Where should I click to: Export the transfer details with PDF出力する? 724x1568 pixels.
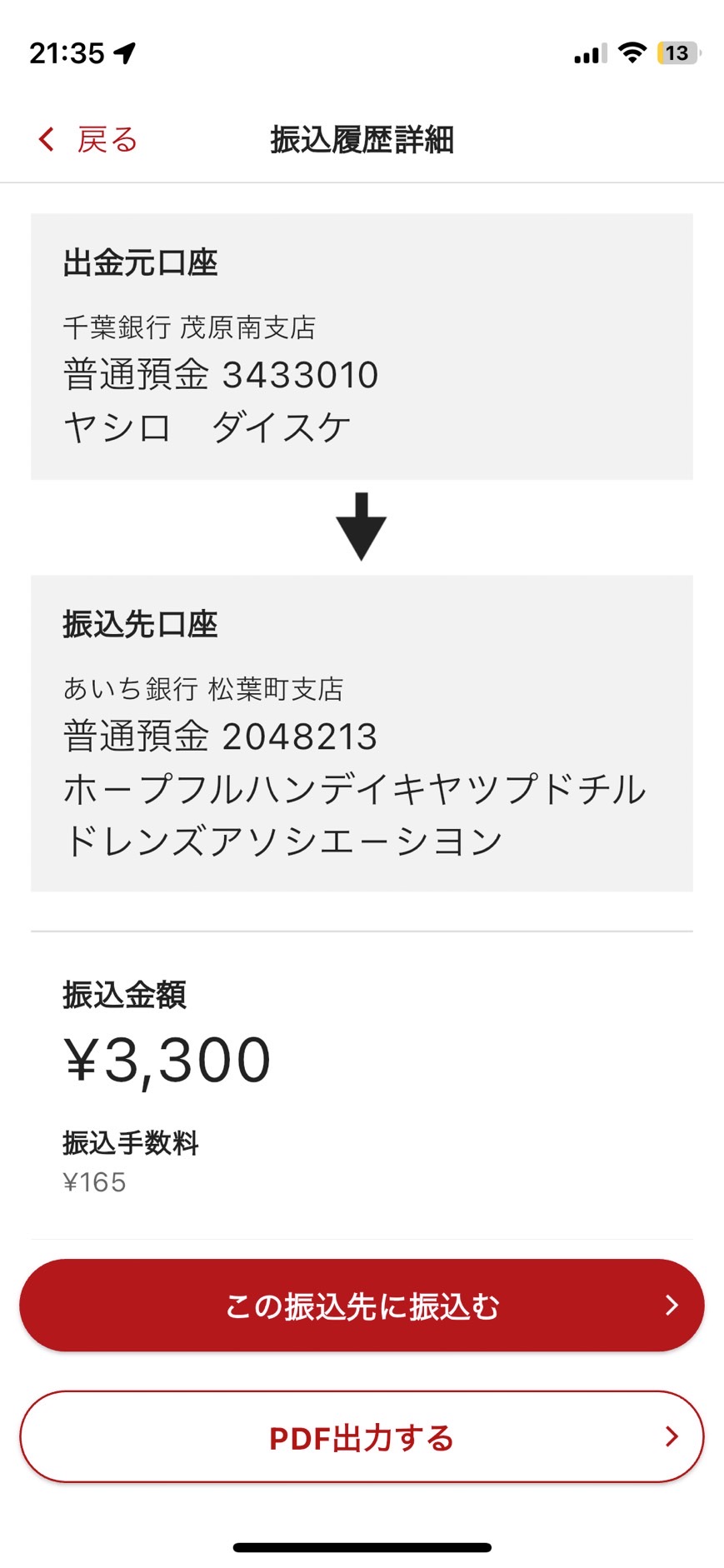pyautogui.click(x=362, y=1436)
